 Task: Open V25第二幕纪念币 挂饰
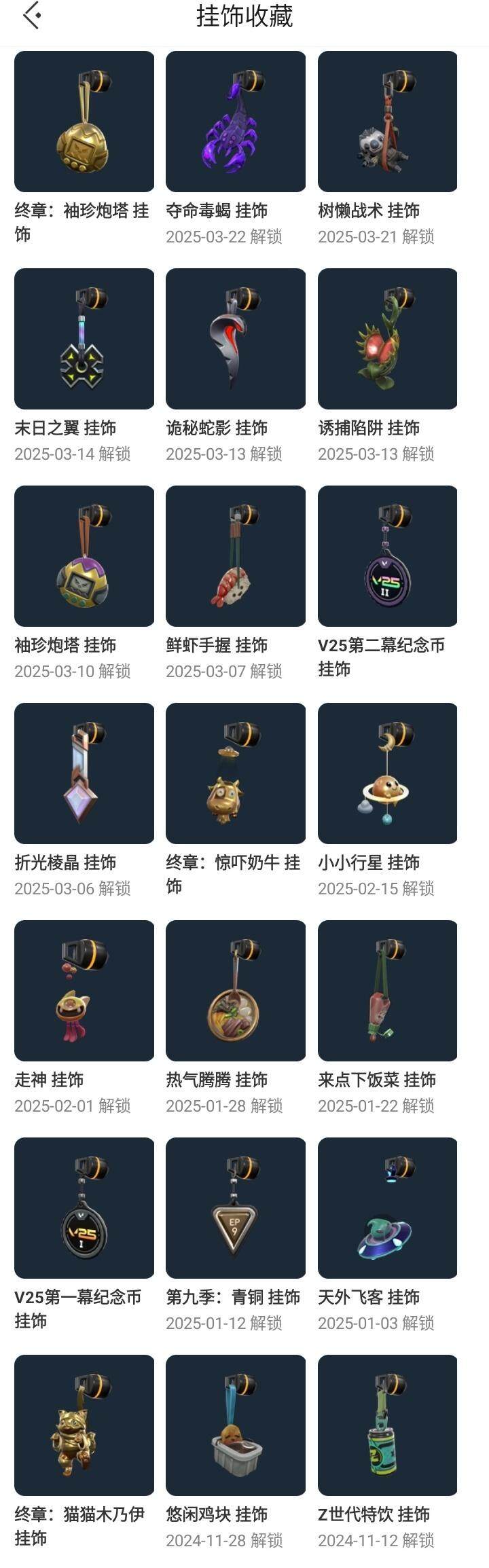387,556
